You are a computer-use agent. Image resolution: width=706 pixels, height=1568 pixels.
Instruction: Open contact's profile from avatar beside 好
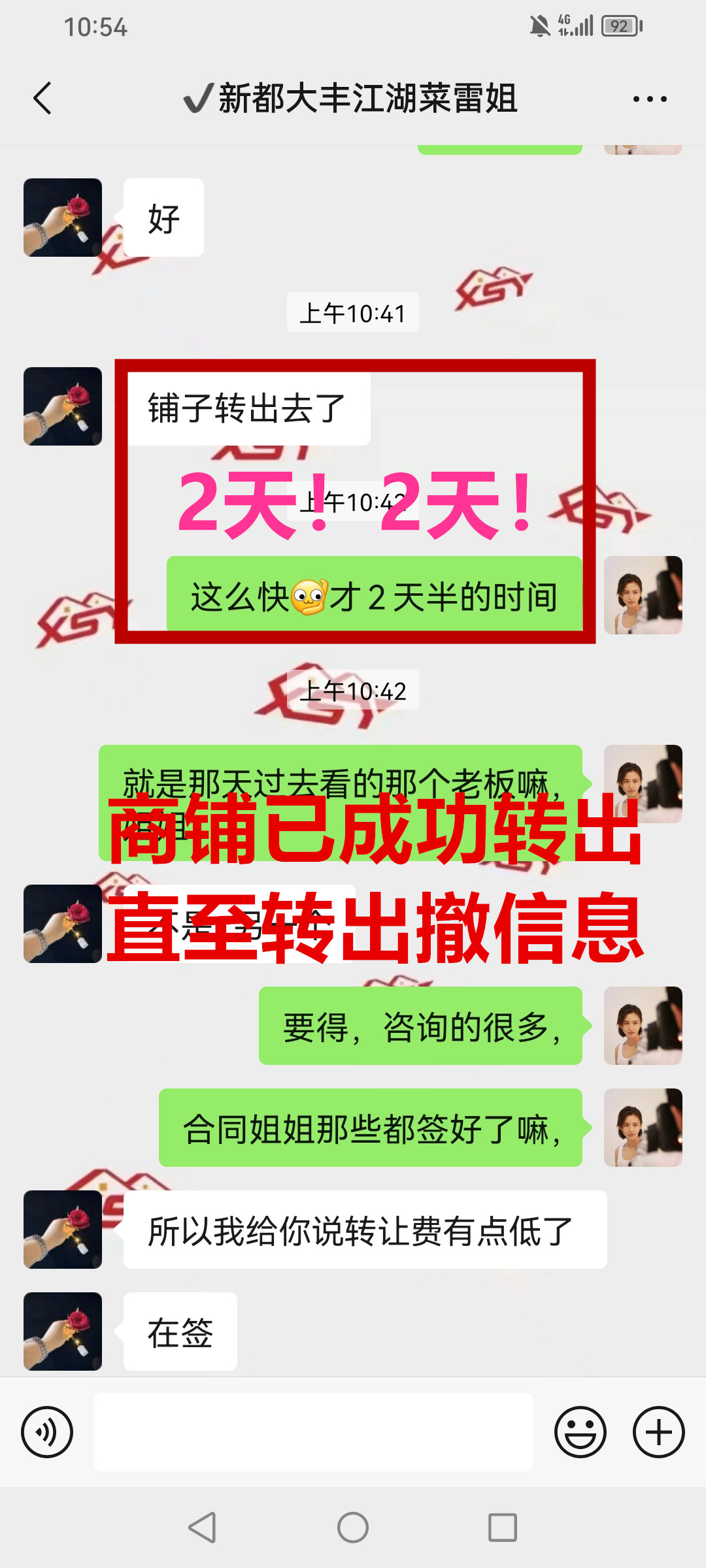[x=63, y=218]
